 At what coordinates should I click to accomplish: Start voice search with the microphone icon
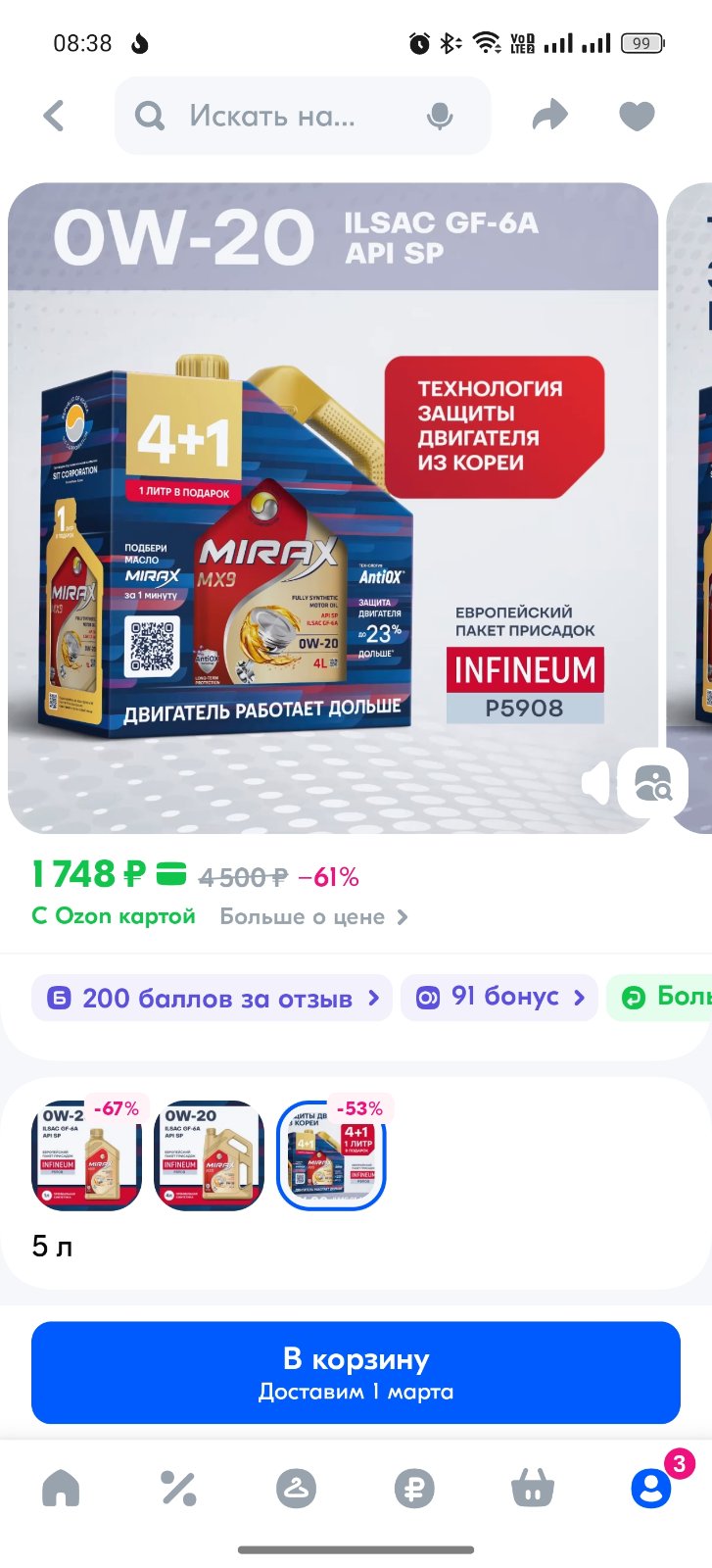coord(440,117)
